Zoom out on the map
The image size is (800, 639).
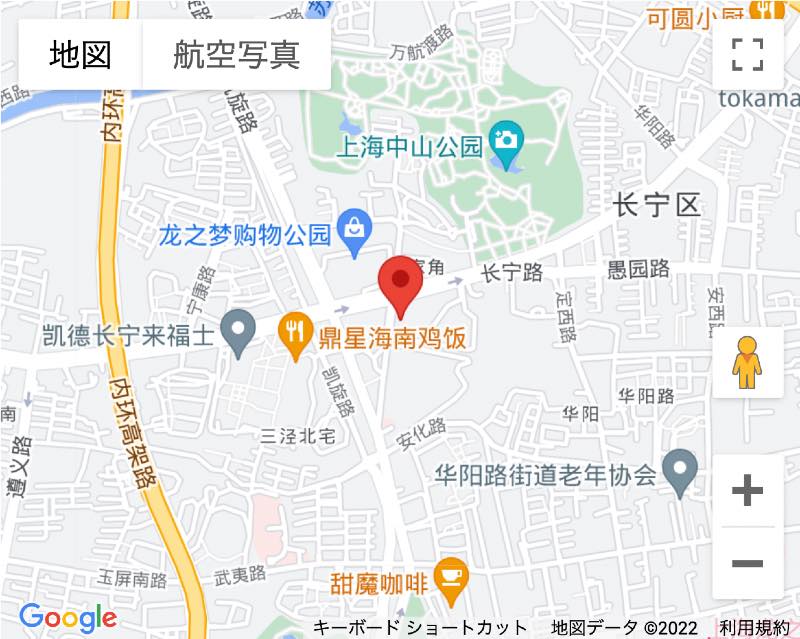click(x=747, y=563)
